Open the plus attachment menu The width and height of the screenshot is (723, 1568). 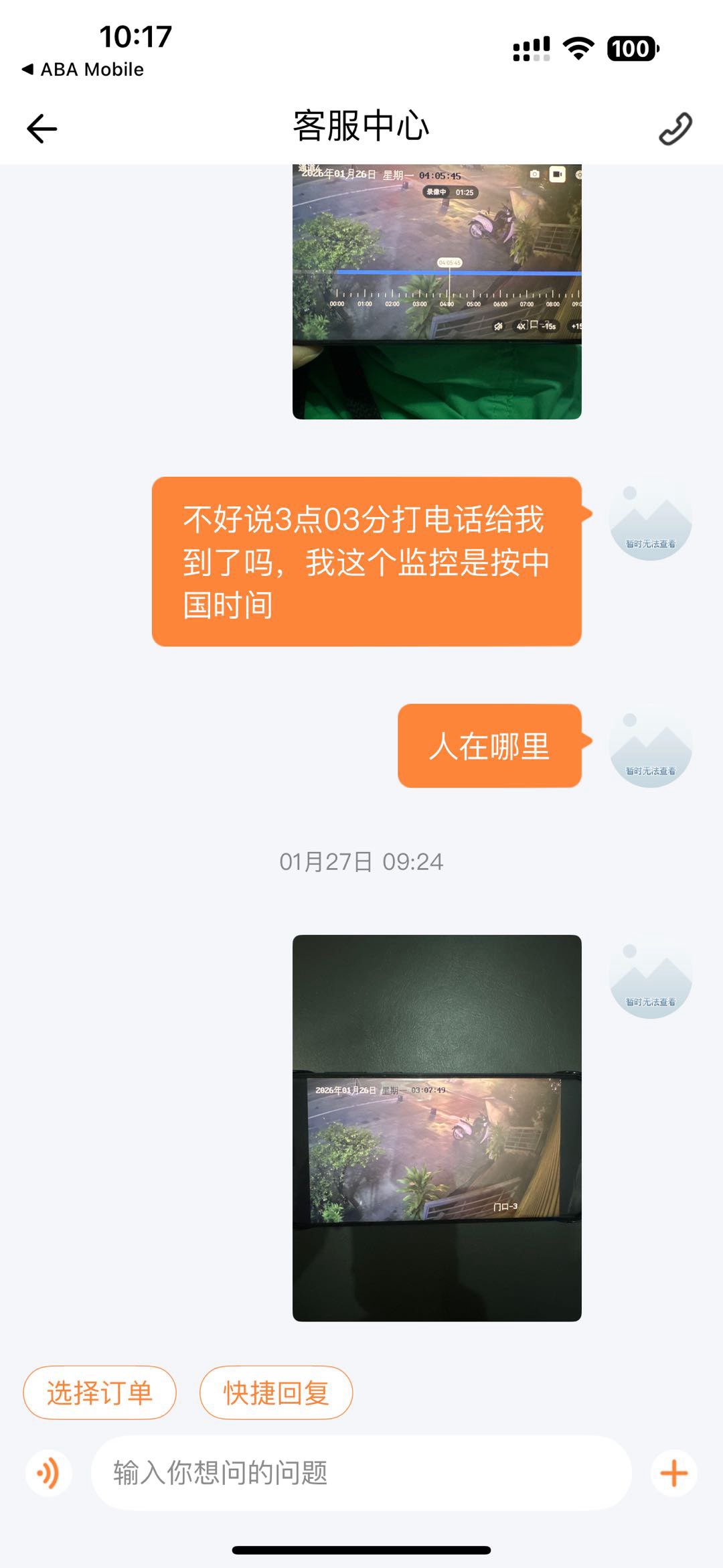(673, 1473)
